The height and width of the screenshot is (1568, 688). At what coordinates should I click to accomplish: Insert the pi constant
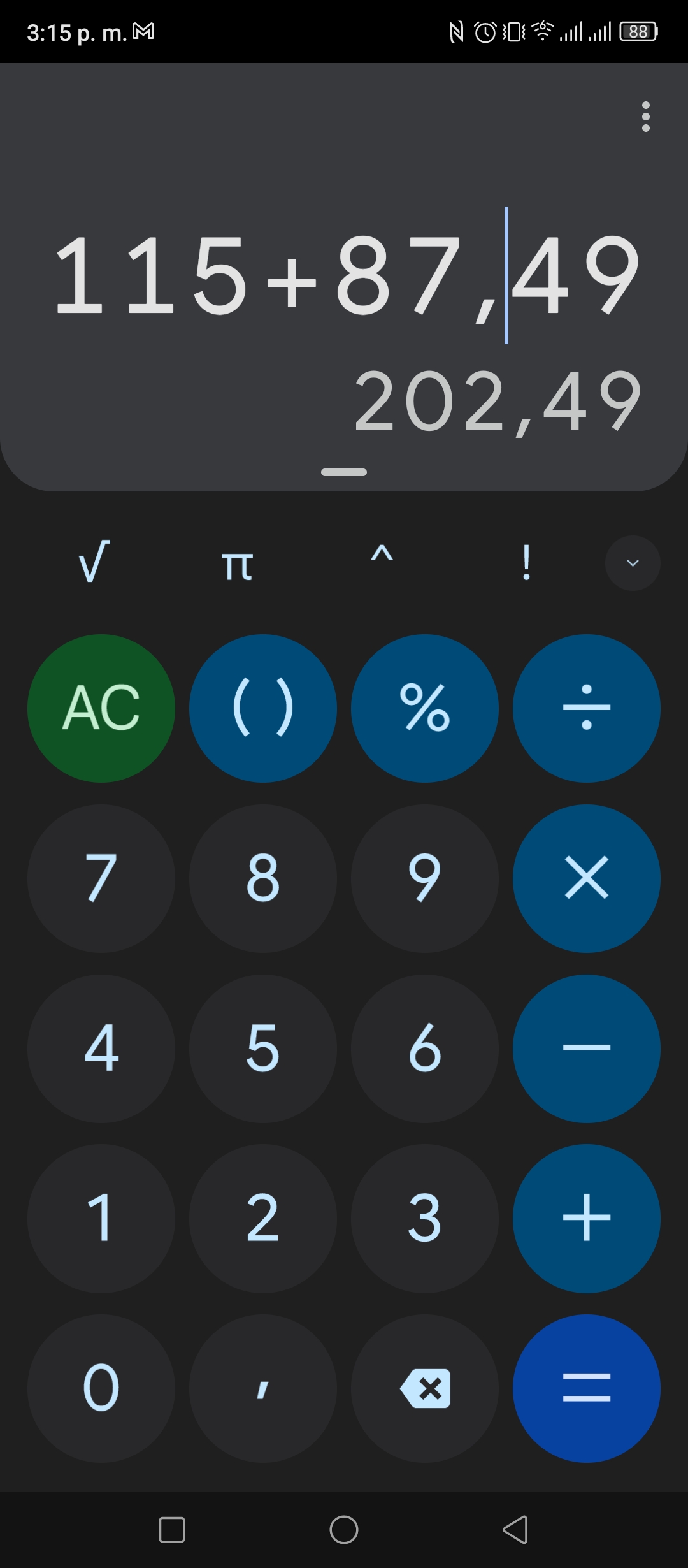coord(238,565)
